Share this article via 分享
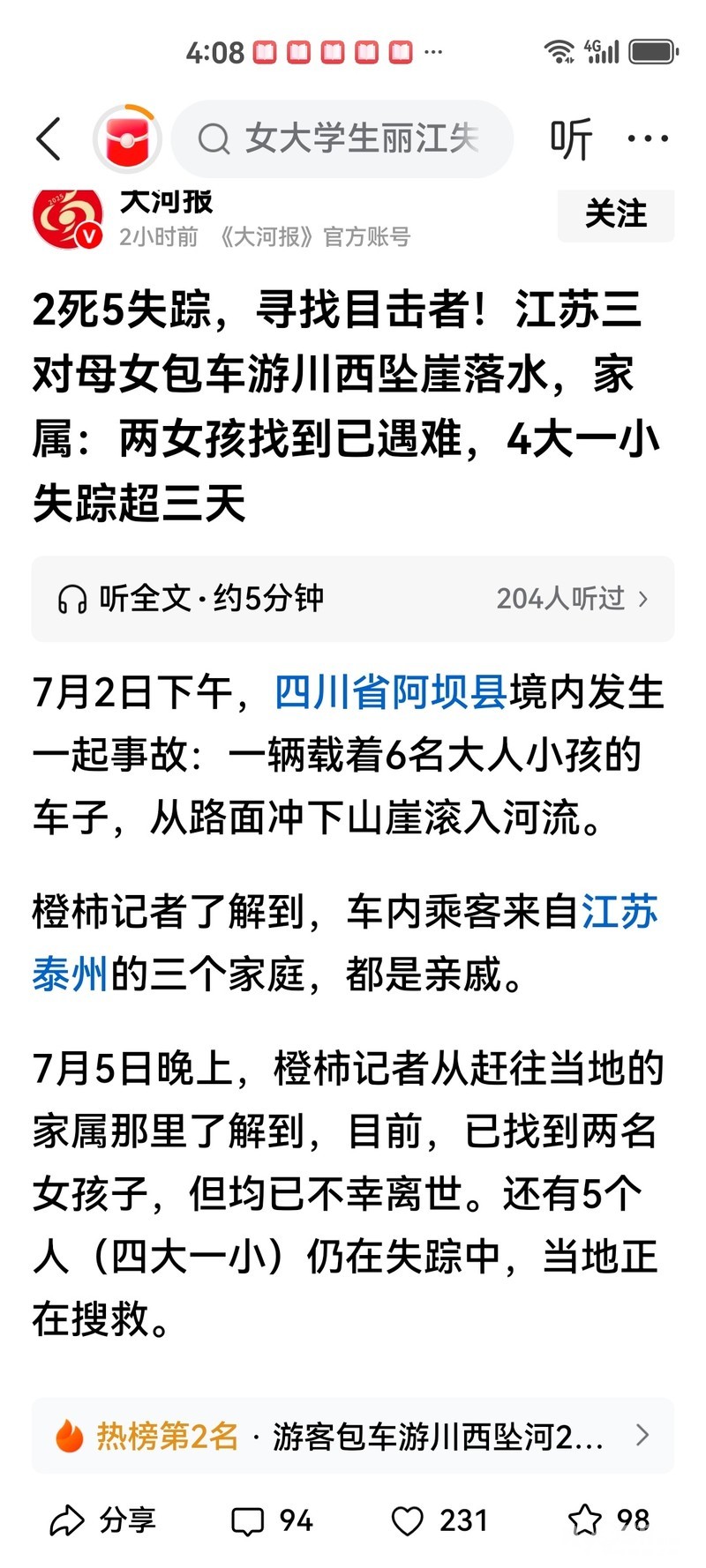The width and height of the screenshot is (706, 1568). (102, 1519)
